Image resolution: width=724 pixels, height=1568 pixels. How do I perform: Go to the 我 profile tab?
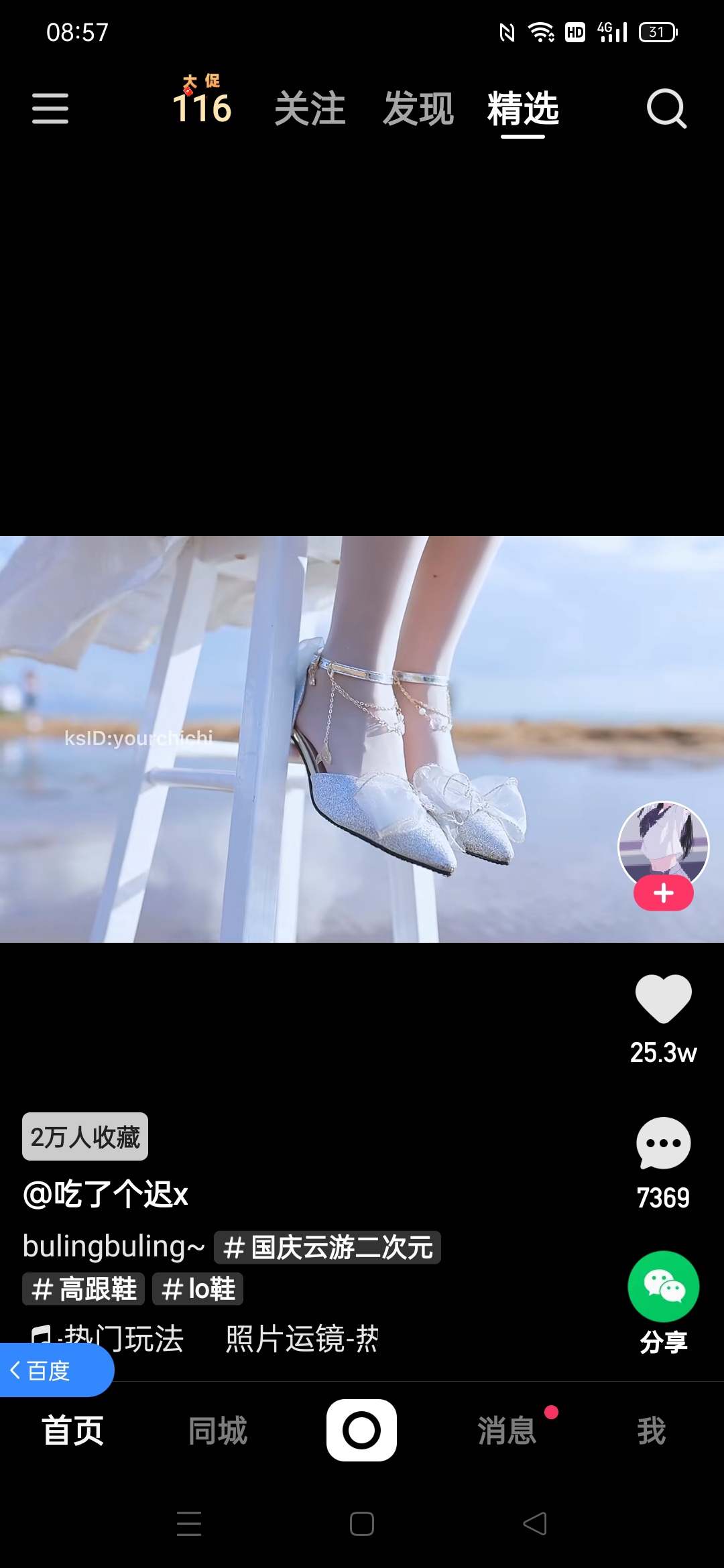point(652,1431)
